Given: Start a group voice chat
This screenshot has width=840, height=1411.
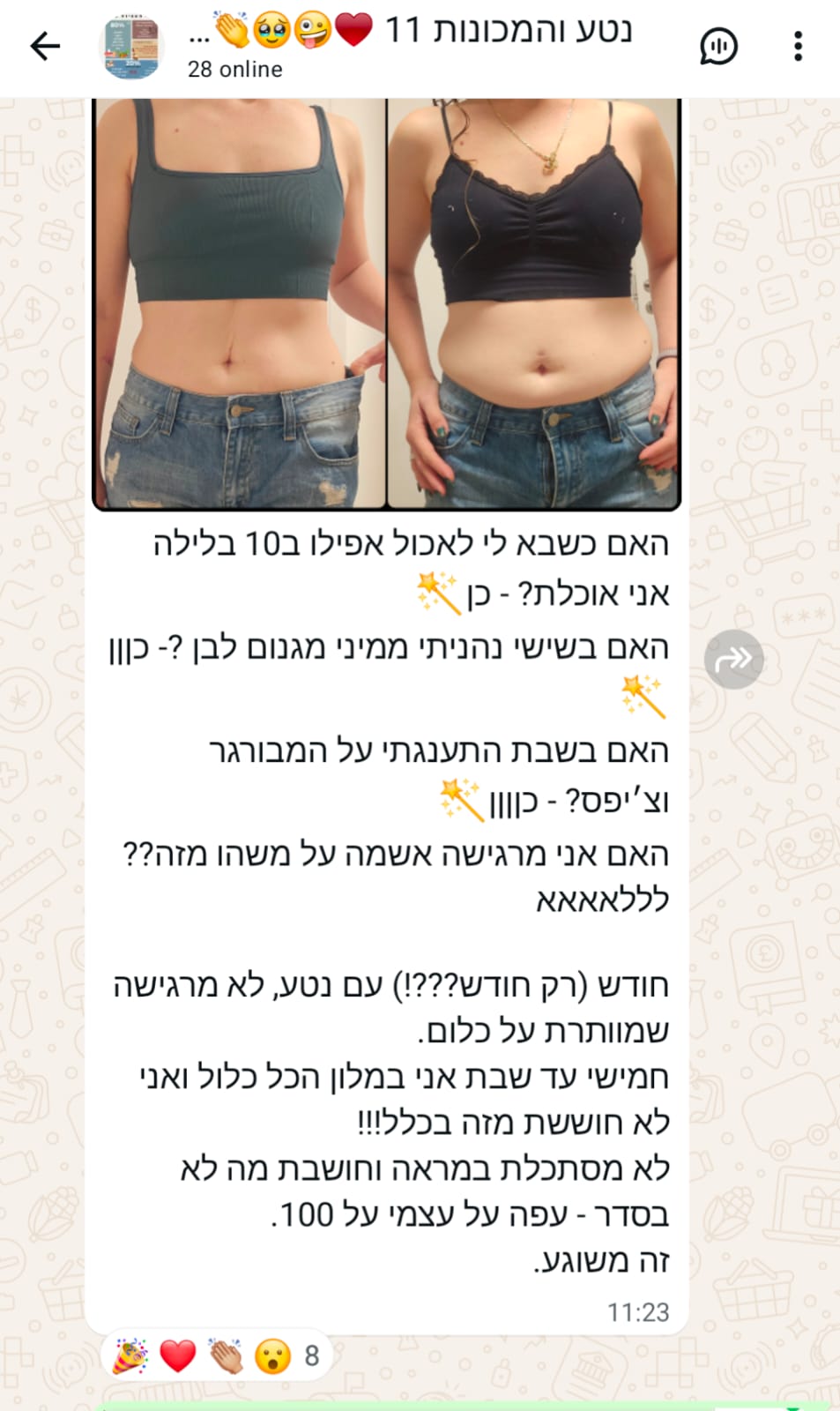Looking at the screenshot, I should click(x=718, y=47).
